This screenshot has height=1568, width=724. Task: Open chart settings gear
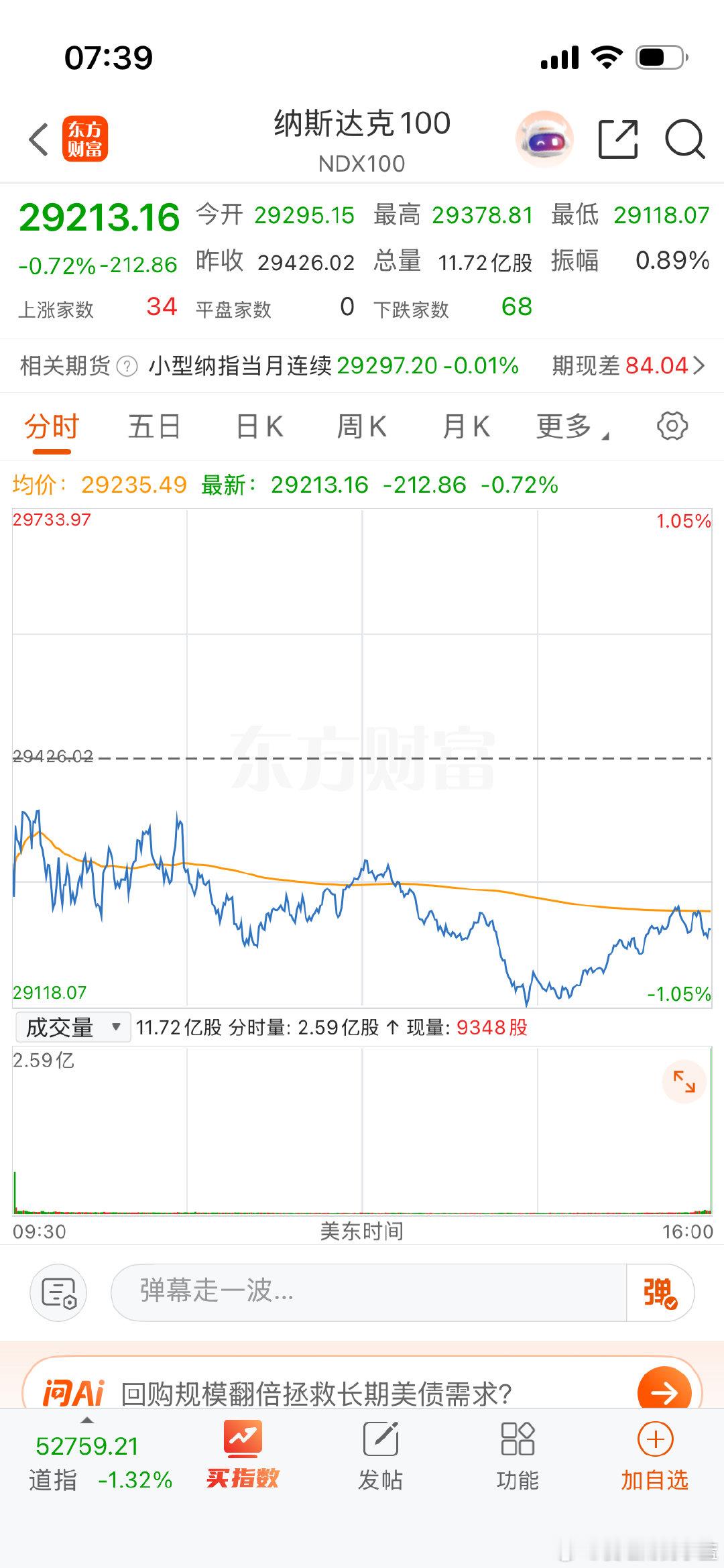672,426
